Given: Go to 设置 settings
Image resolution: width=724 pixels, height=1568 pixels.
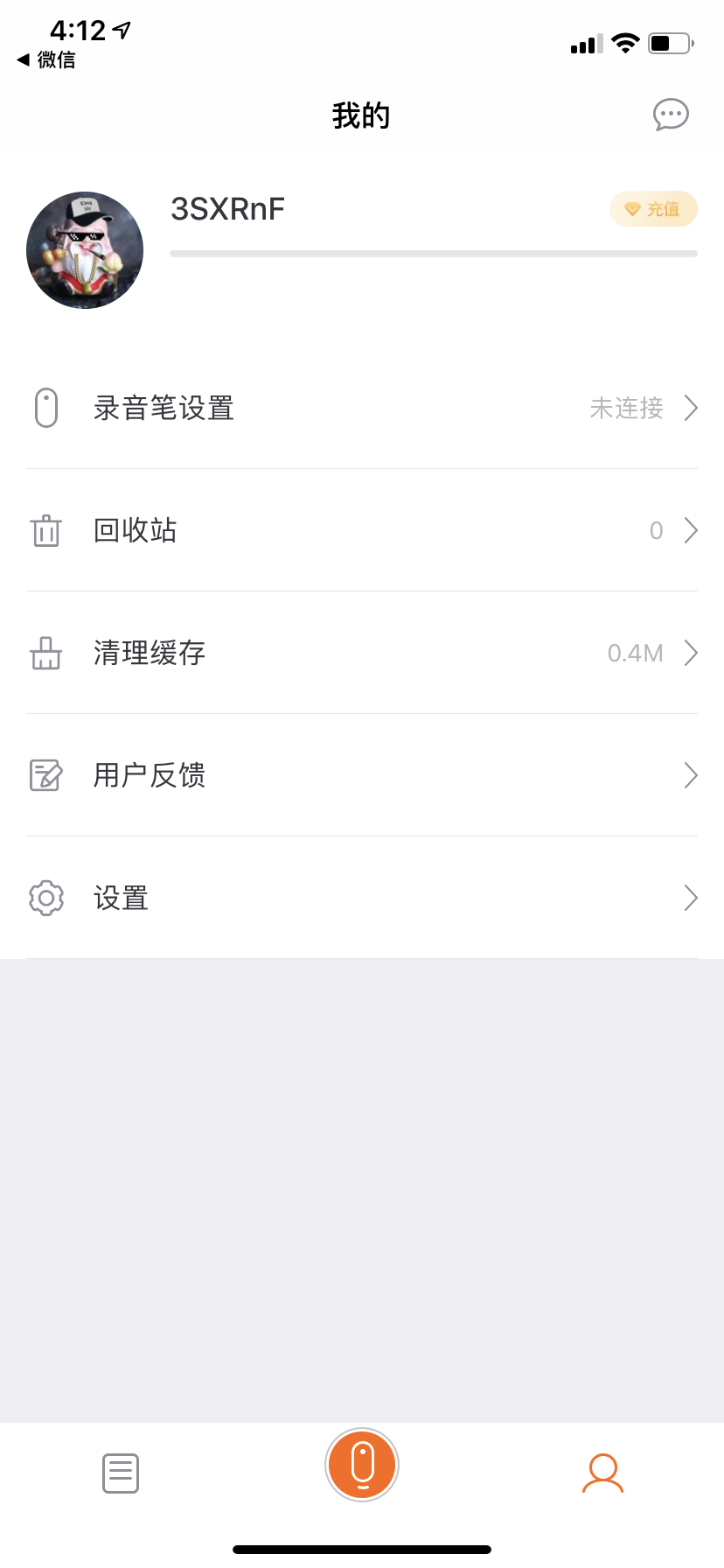Looking at the screenshot, I should pos(362,898).
